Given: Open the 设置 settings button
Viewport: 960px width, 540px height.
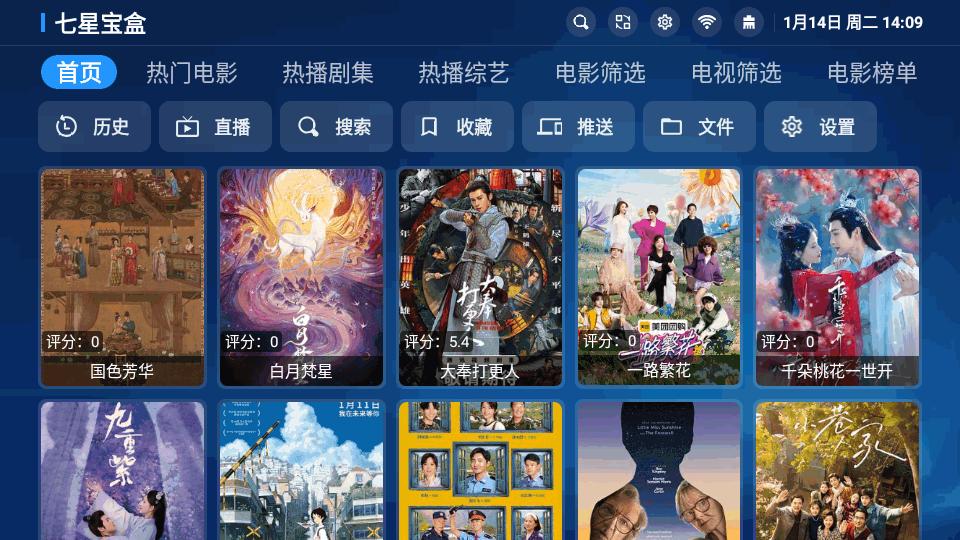Looking at the screenshot, I should (x=820, y=127).
